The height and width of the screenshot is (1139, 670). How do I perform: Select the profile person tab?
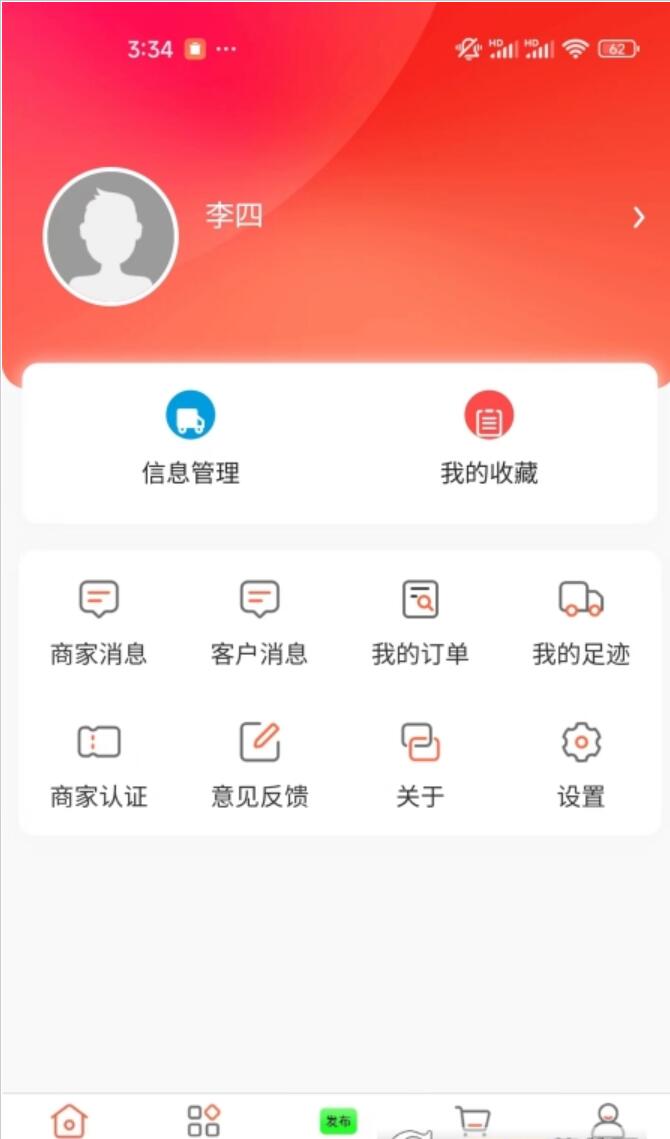click(x=608, y=1121)
